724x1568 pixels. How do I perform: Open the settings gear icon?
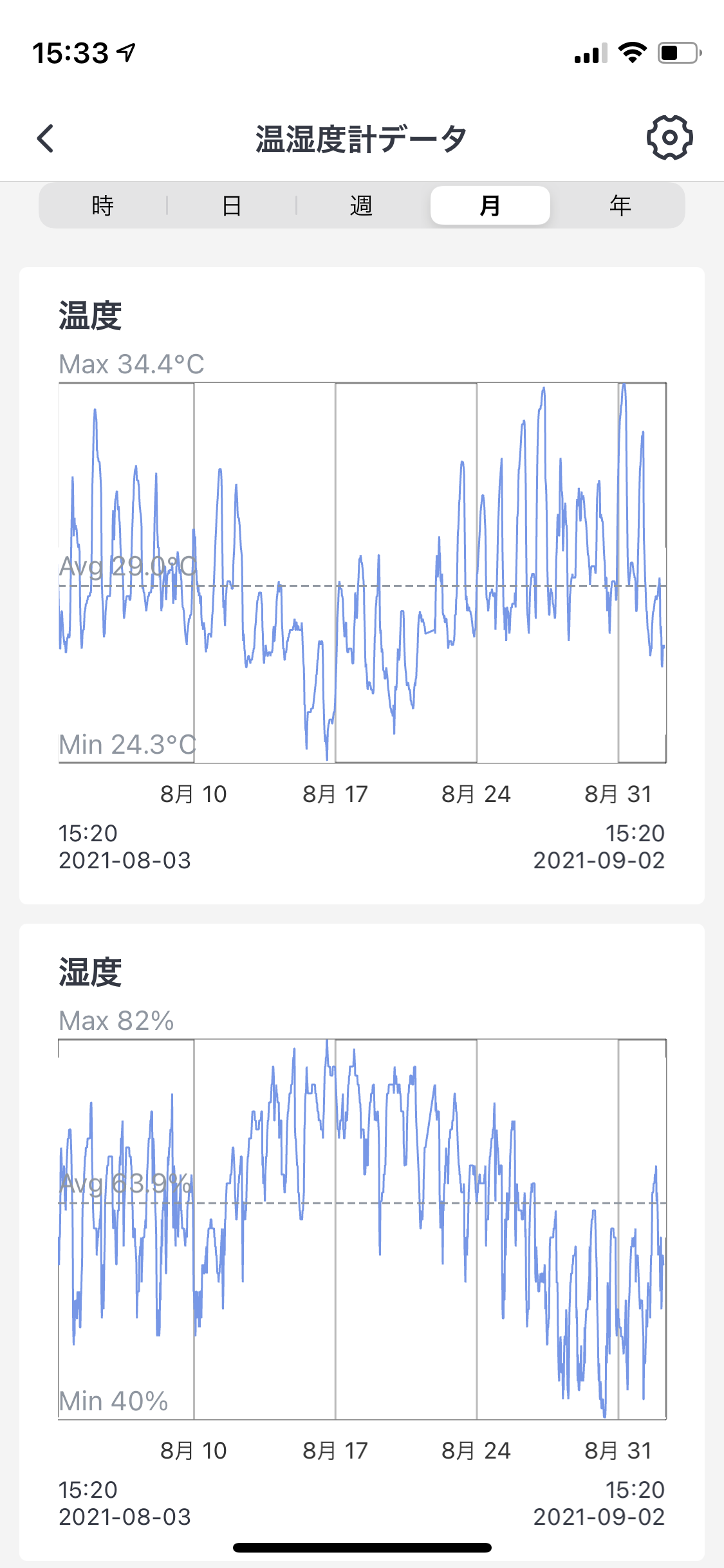coord(669,138)
